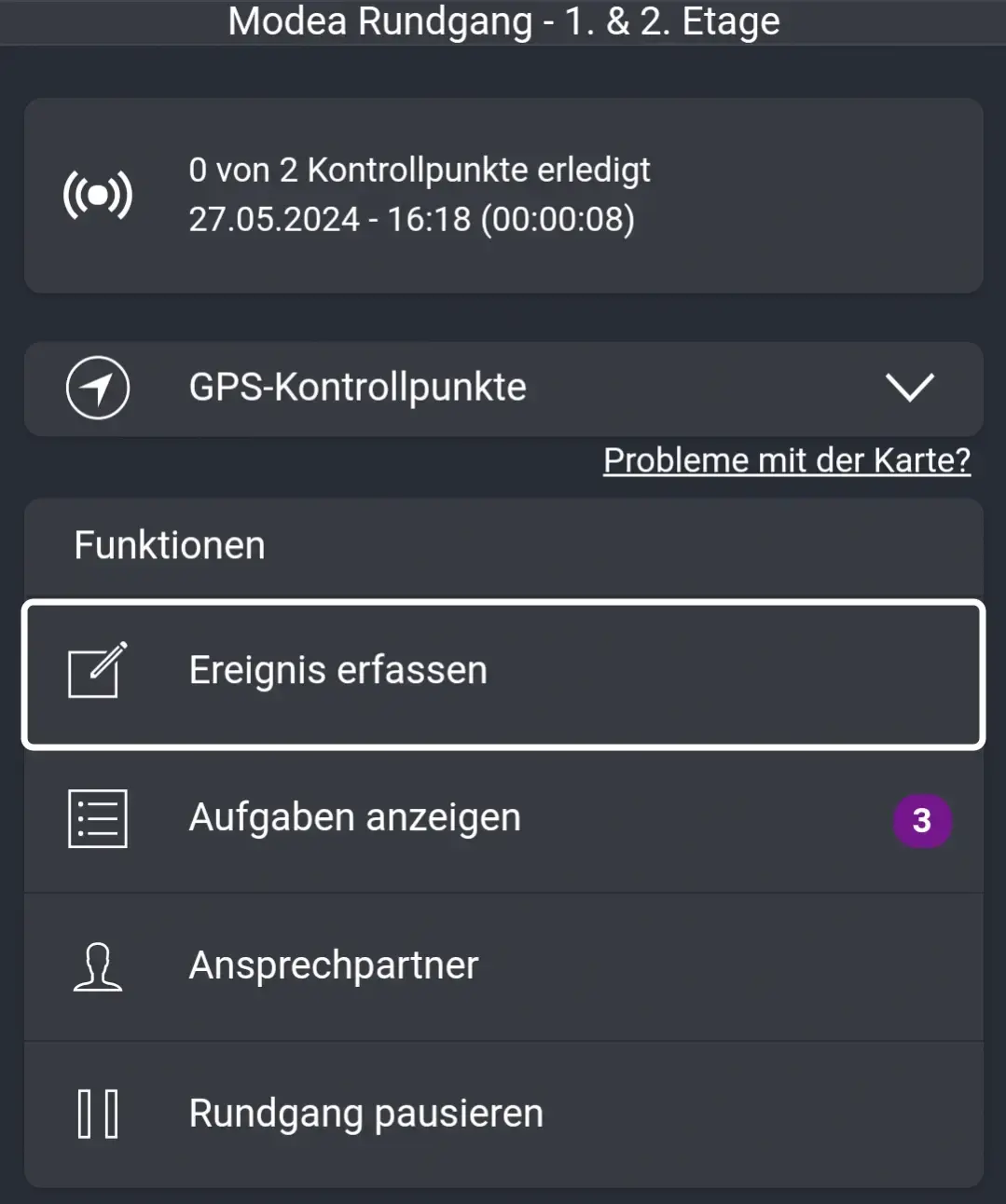
Task: Open the Probleme mit der Karte link
Action: point(786,458)
